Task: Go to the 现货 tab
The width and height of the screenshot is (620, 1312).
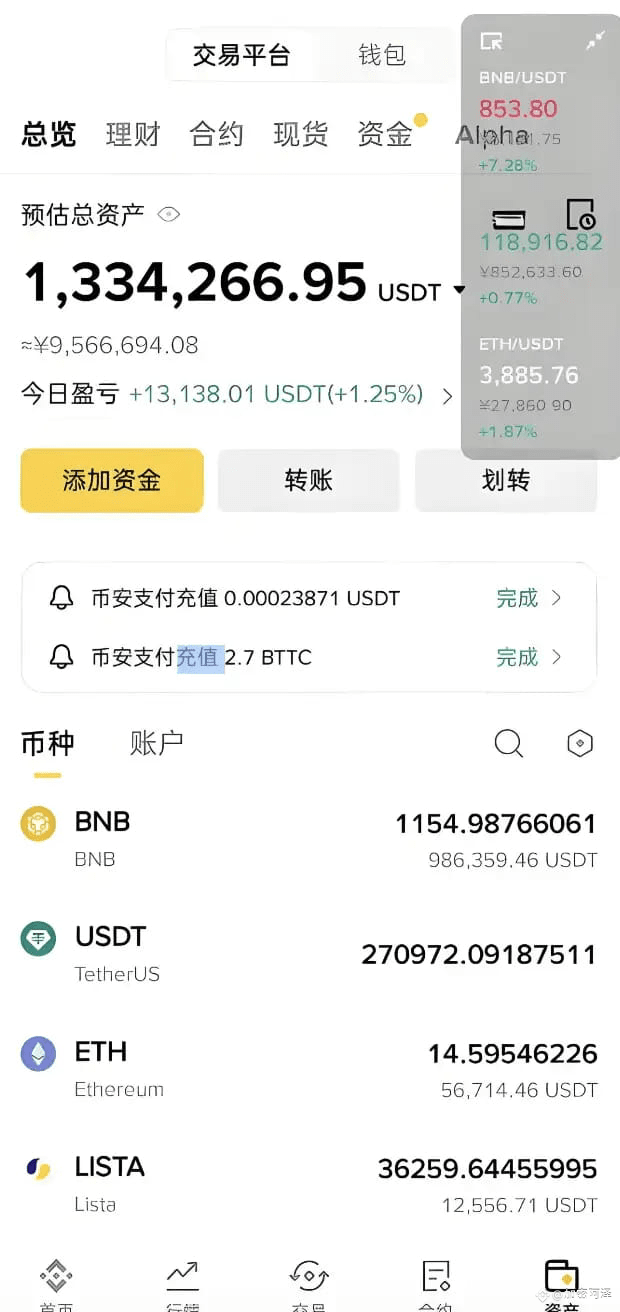Action: coord(301,134)
